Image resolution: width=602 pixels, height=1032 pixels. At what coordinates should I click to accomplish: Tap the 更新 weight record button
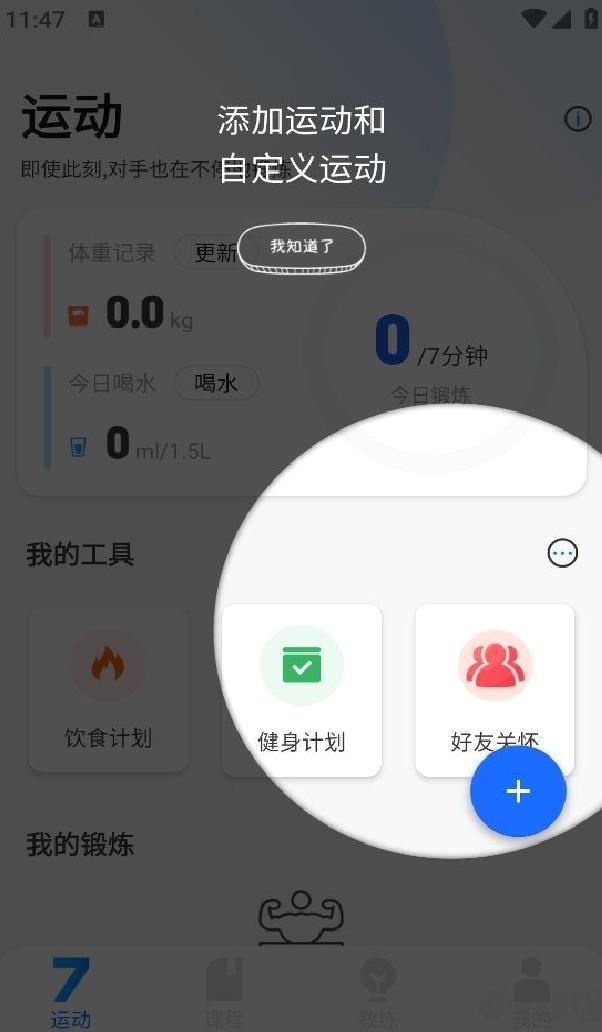point(215,253)
